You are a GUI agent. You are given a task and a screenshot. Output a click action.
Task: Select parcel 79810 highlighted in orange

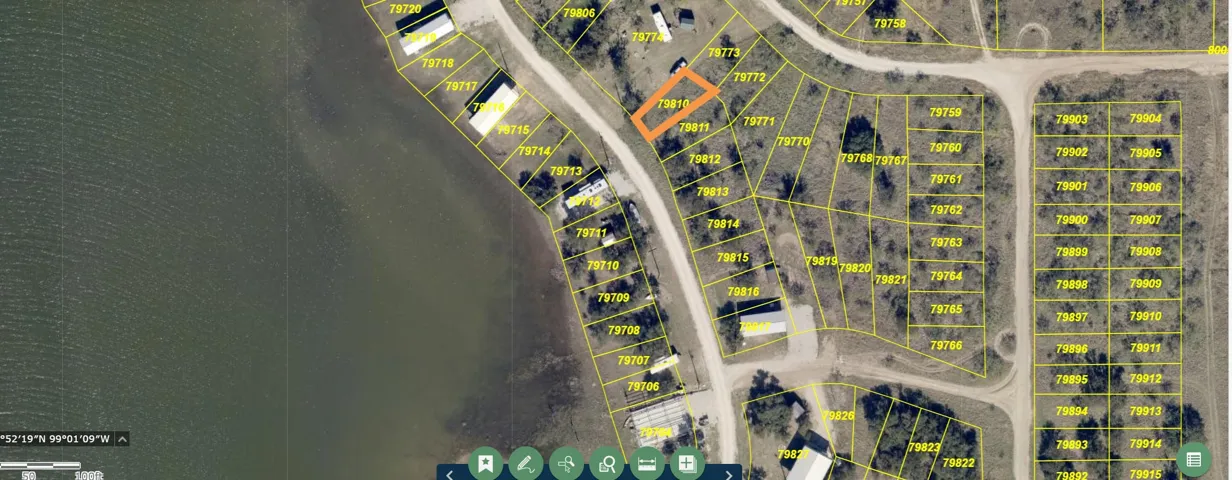click(x=675, y=104)
